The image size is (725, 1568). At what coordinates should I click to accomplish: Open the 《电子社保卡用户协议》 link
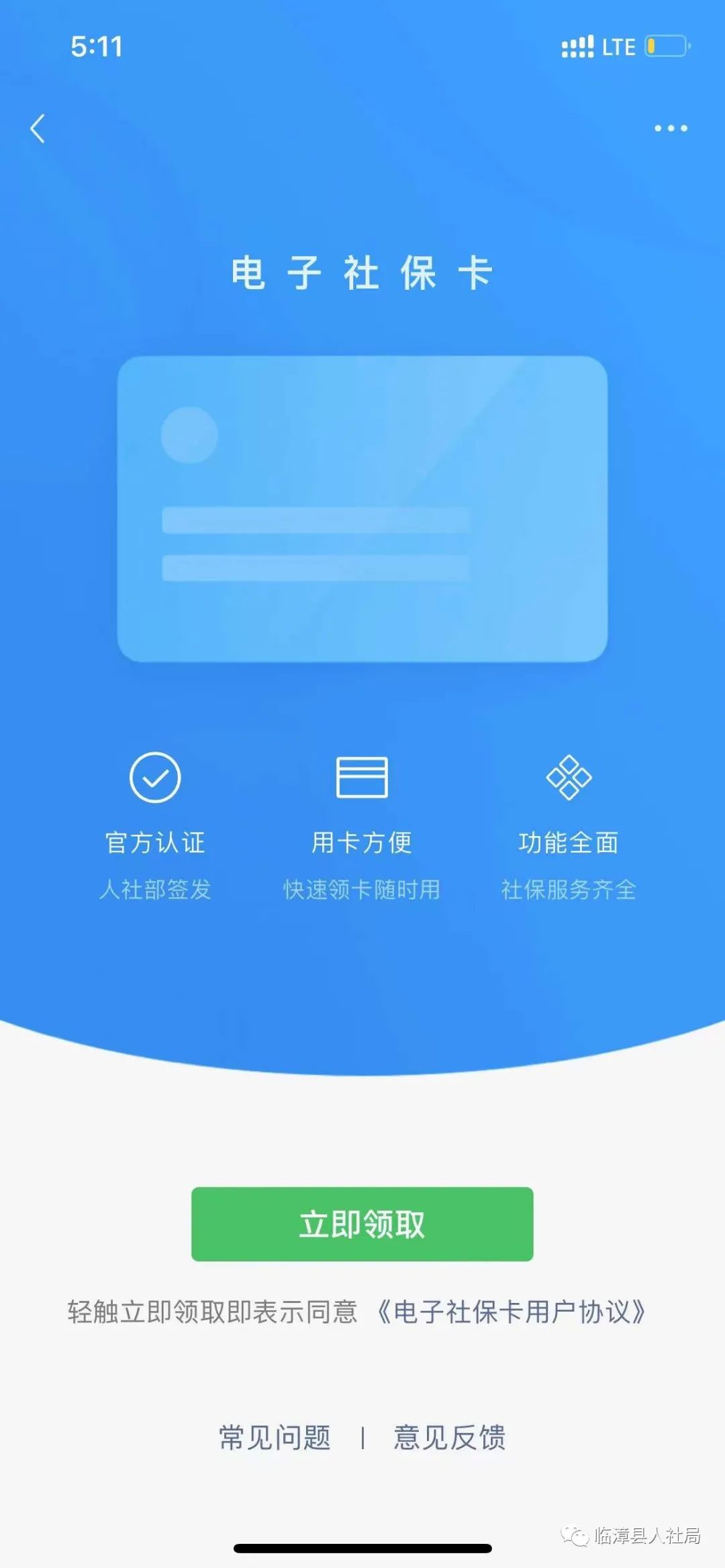[511, 1311]
